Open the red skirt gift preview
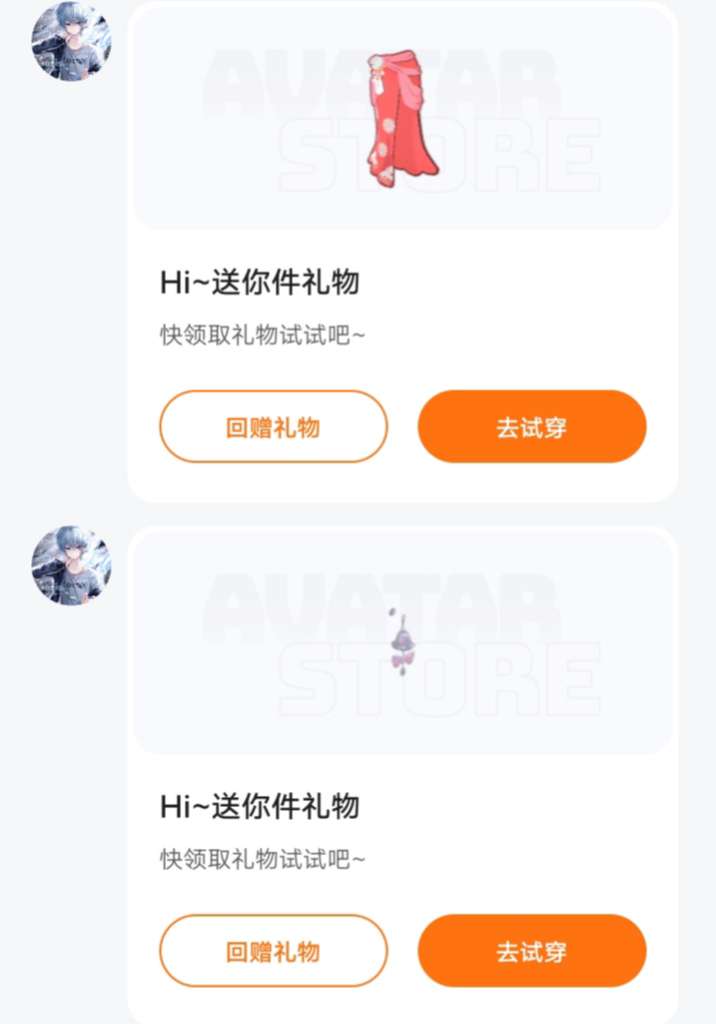 coord(402,118)
